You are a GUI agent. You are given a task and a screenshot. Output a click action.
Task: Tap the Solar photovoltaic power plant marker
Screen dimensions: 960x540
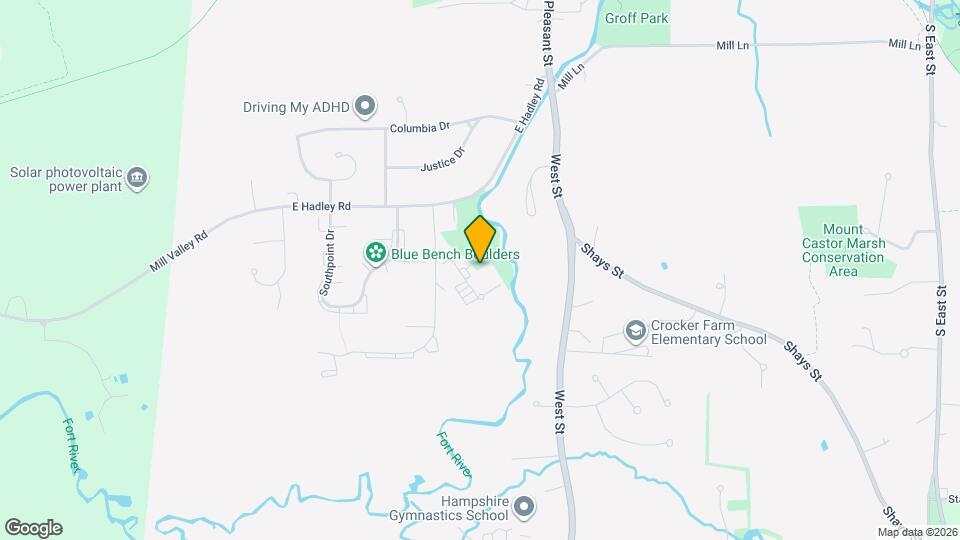[138, 179]
